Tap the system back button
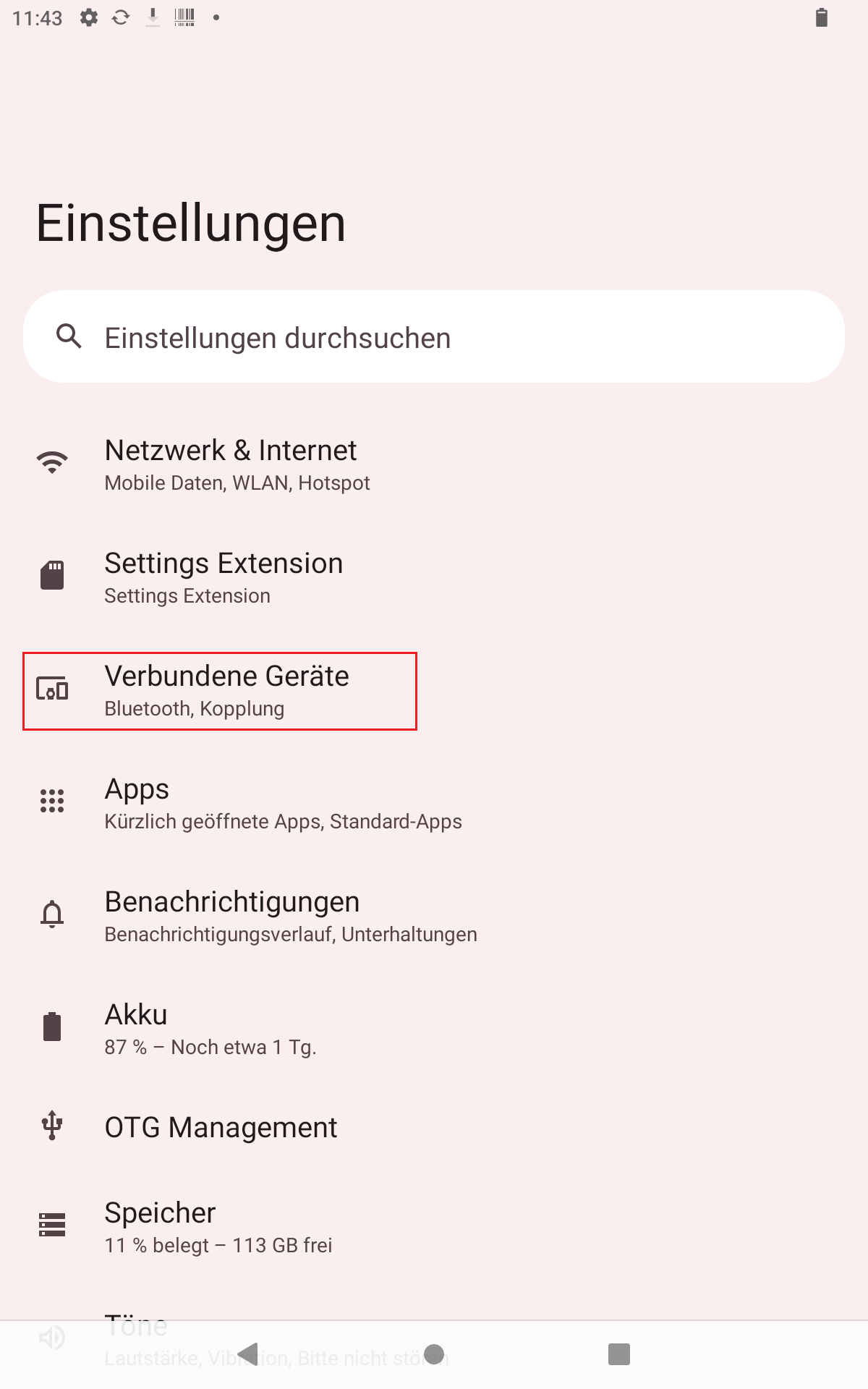Image resolution: width=868 pixels, height=1389 pixels. click(x=249, y=1354)
